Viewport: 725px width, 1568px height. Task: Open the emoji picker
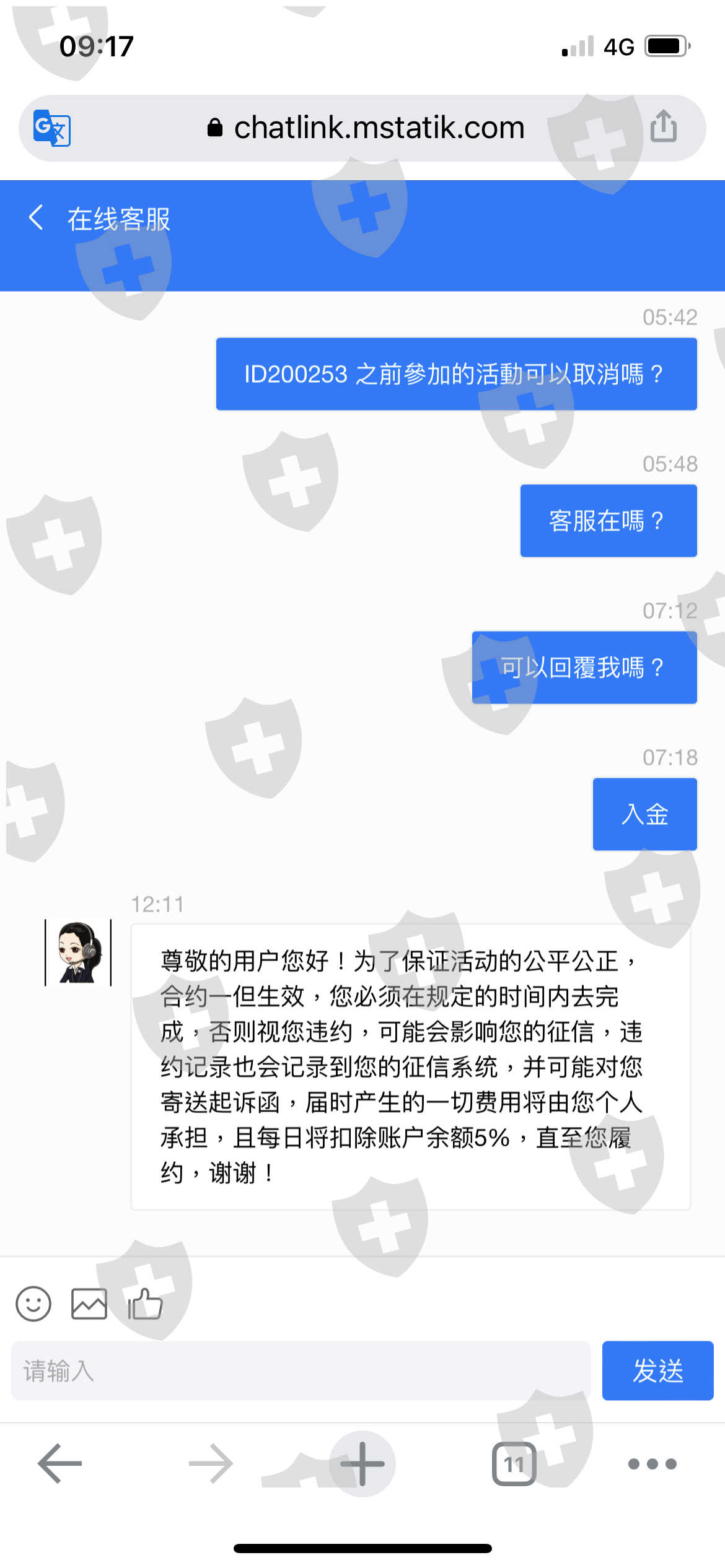(33, 1304)
